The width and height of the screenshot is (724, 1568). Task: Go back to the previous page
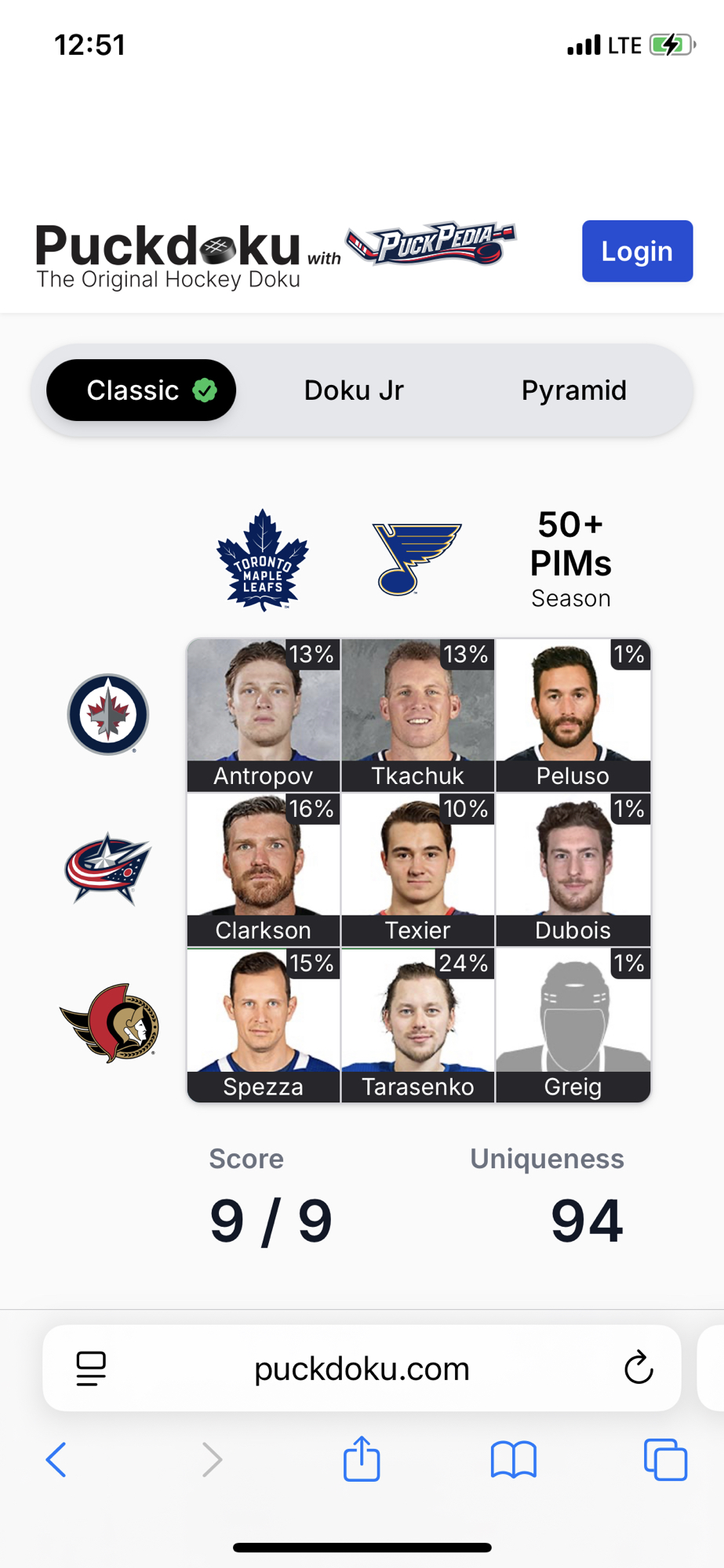click(56, 1459)
